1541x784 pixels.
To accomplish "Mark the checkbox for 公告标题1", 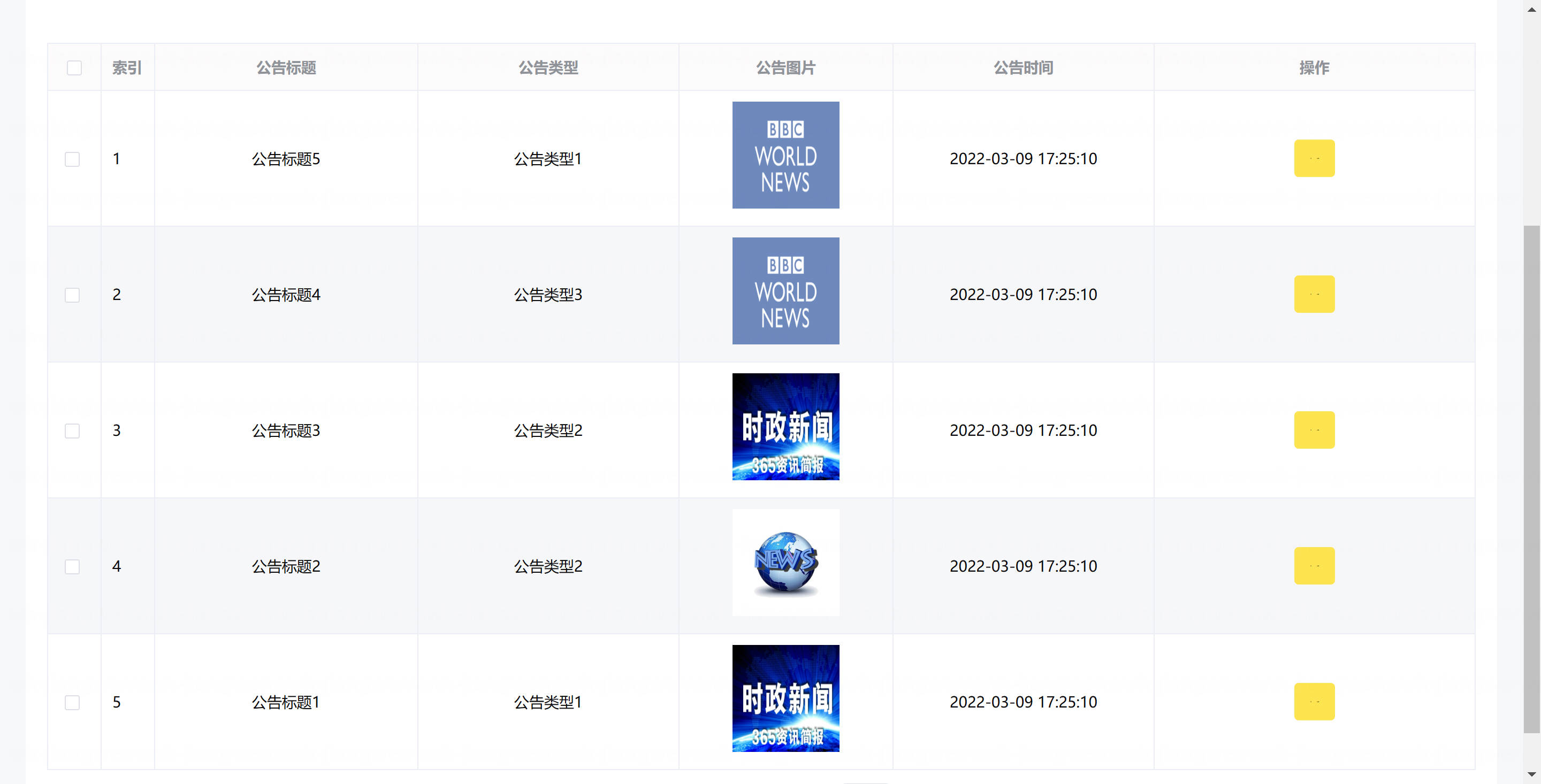I will click(x=72, y=702).
